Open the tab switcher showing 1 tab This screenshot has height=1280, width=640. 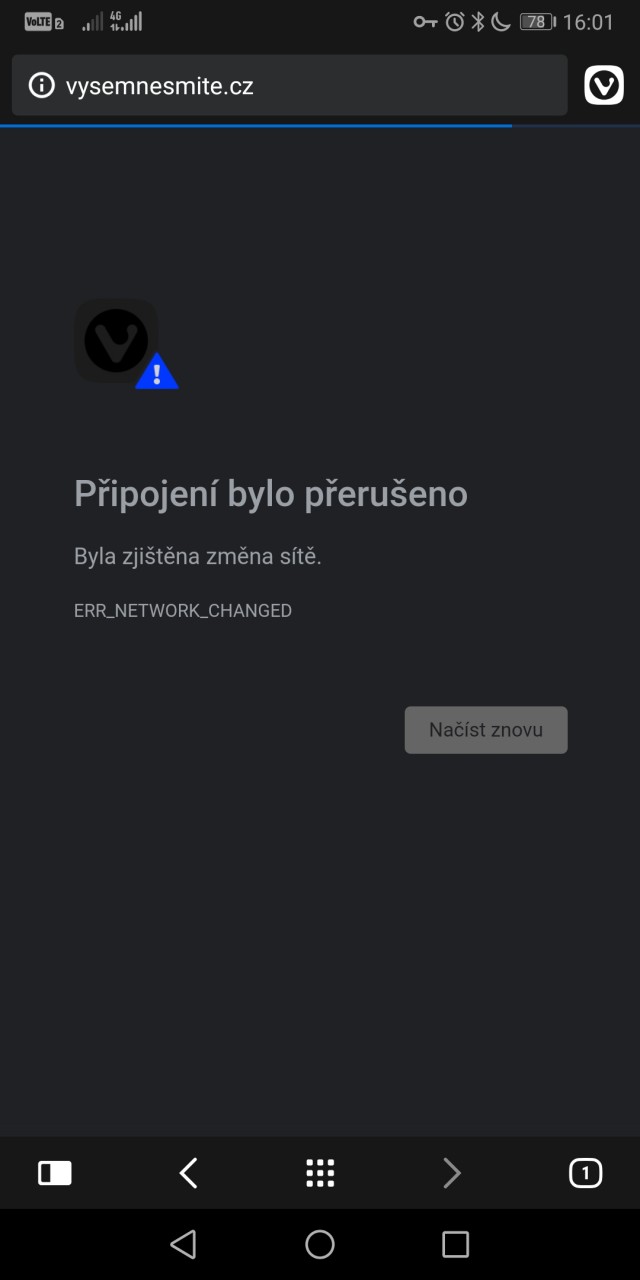click(585, 1173)
